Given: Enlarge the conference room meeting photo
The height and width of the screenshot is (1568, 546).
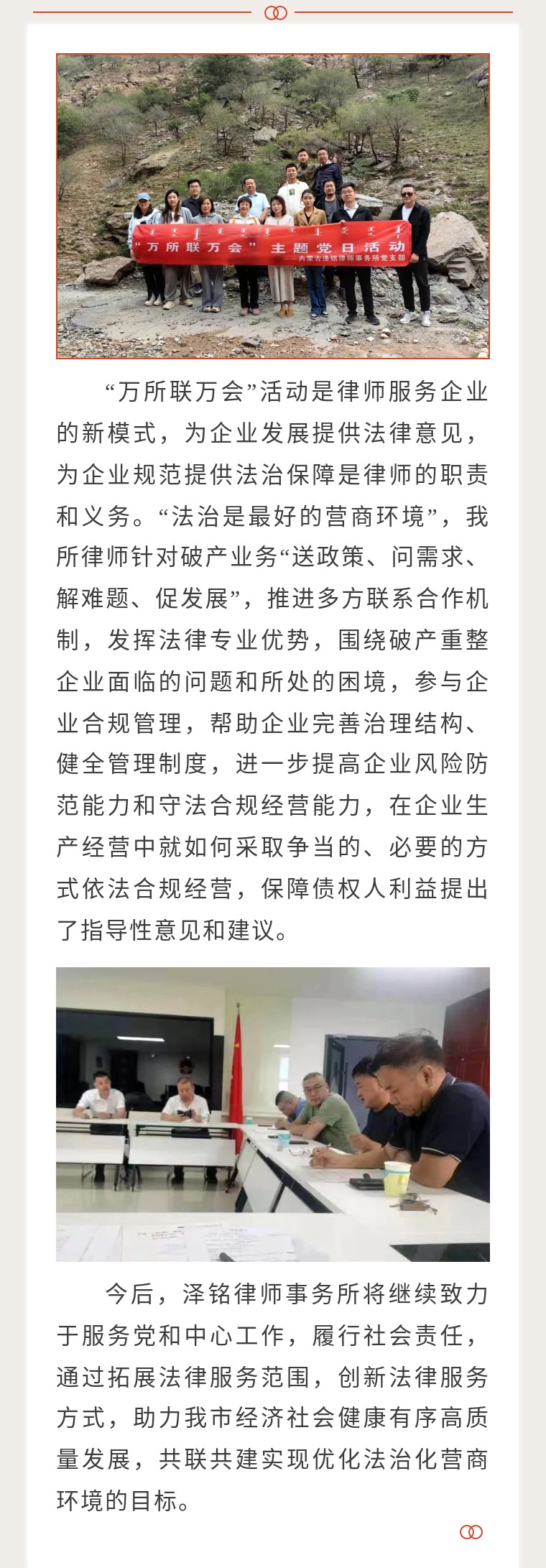Looking at the screenshot, I should (x=273, y=1114).
